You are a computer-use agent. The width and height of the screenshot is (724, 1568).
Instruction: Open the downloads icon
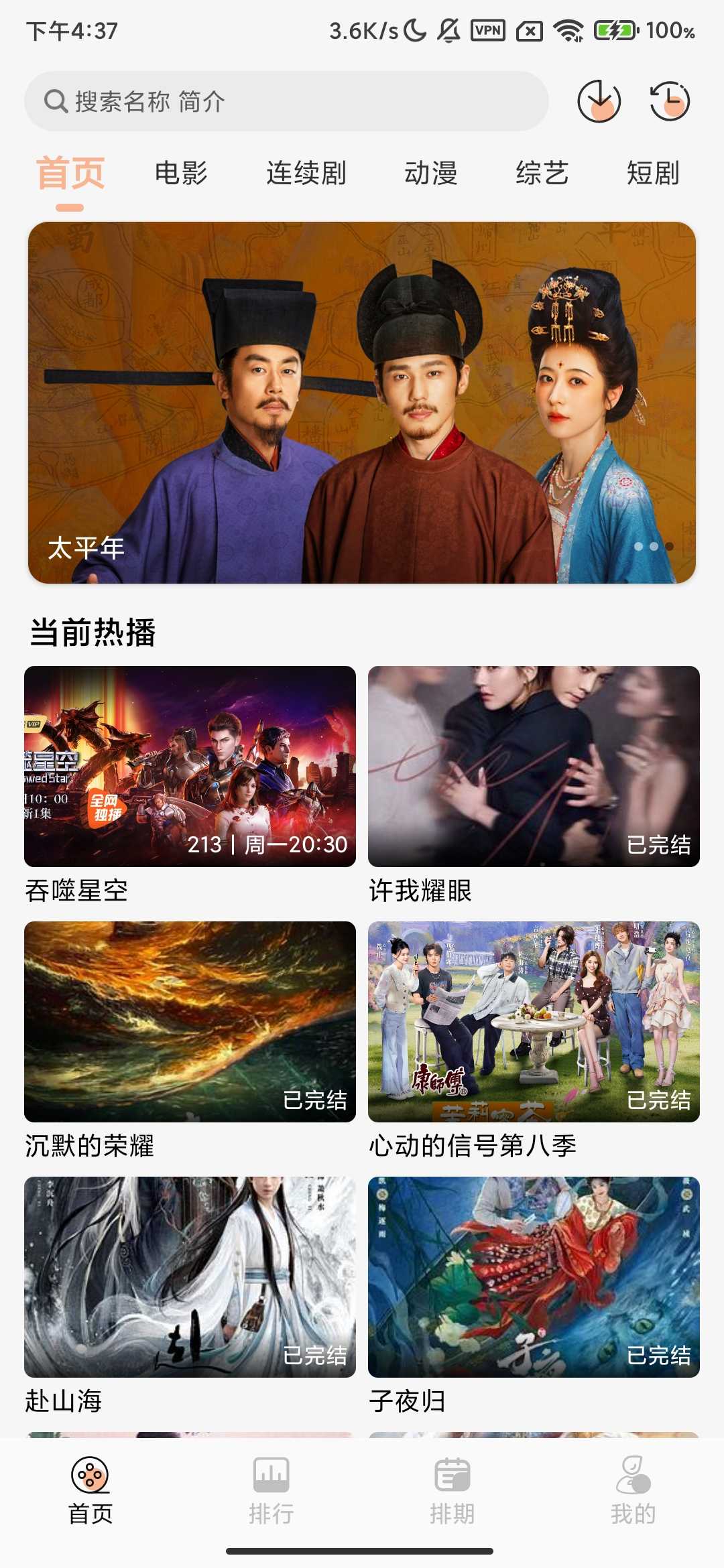click(599, 101)
